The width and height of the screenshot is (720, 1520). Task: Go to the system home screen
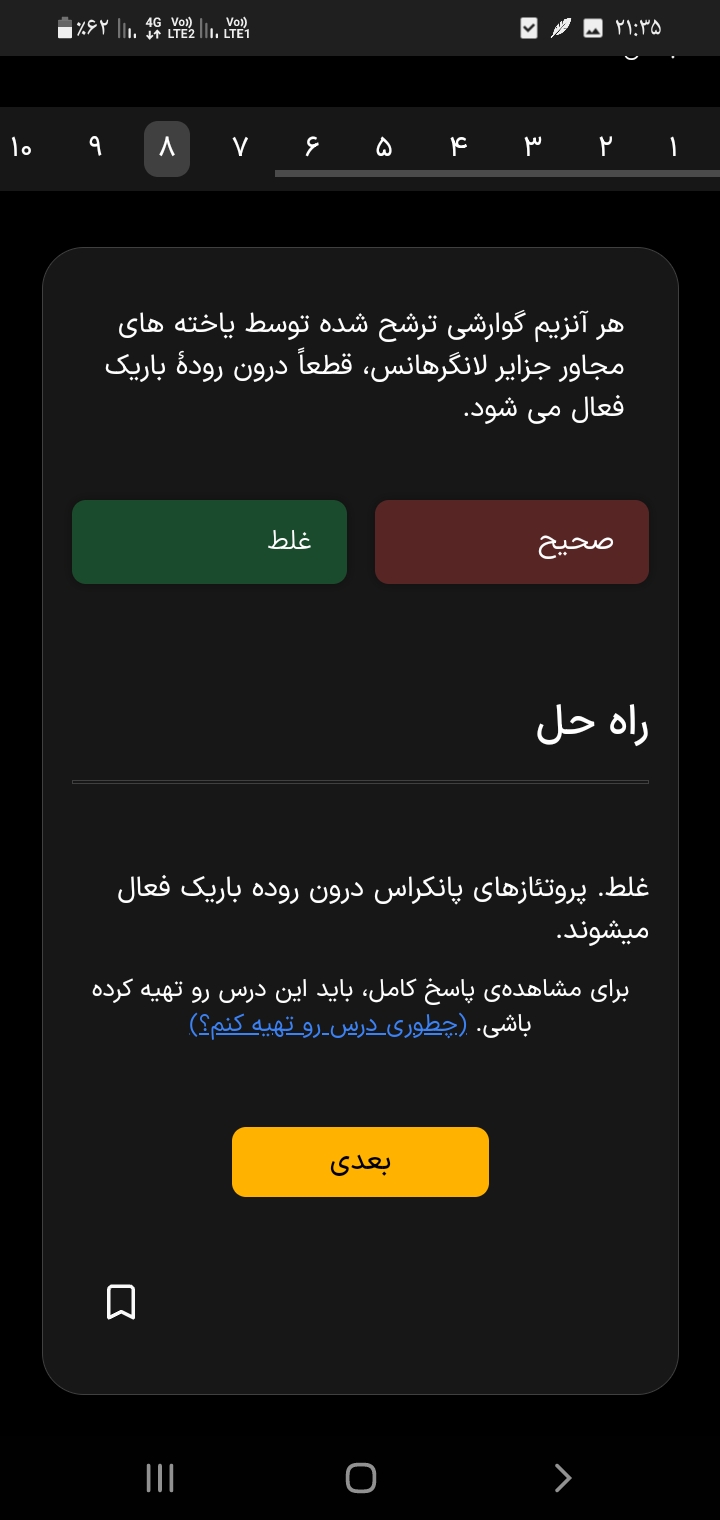pos(360,1478)
